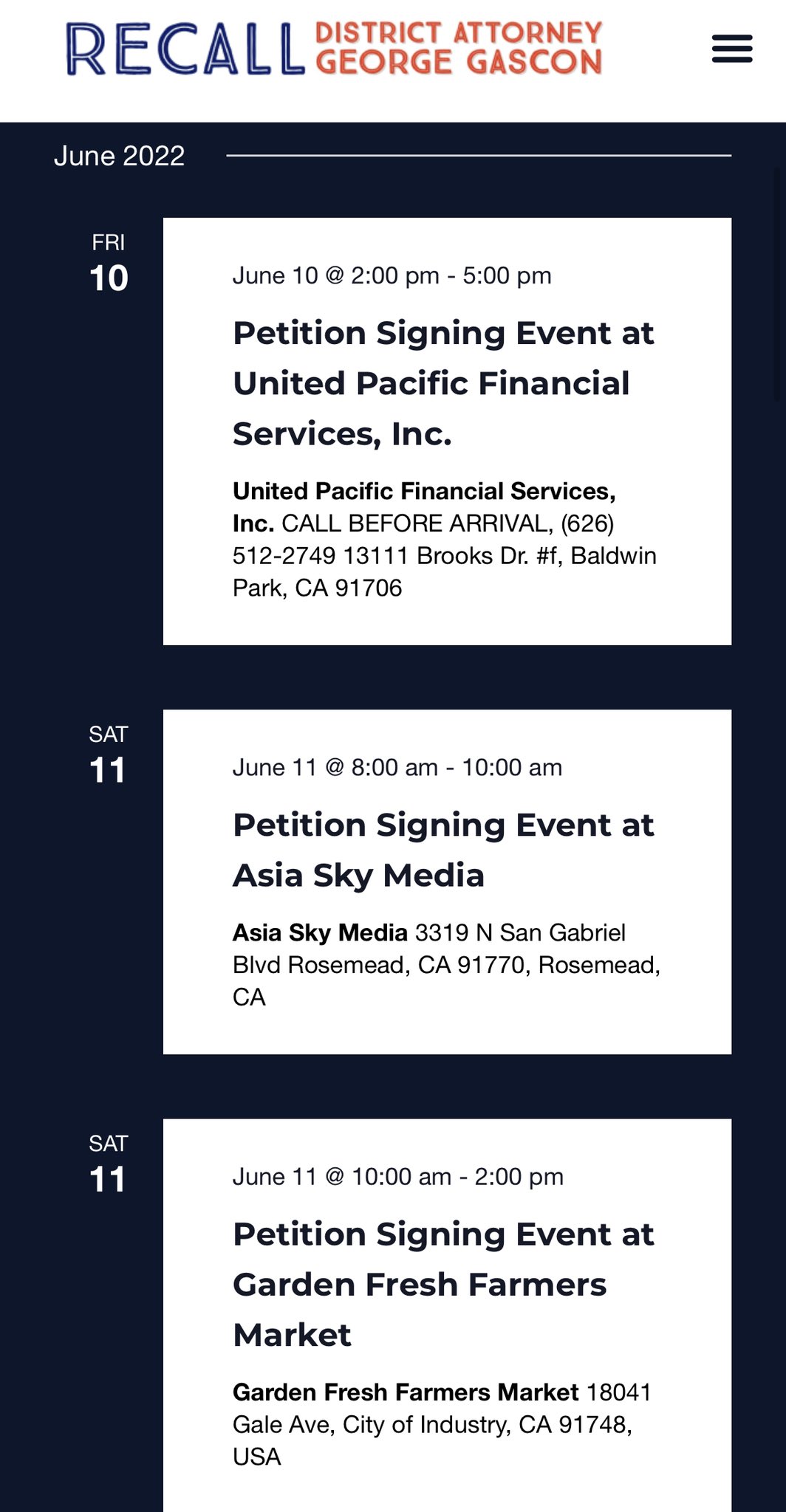Open the United Pacific Financial Services event

pyautogui.click(x=443, y=383)
